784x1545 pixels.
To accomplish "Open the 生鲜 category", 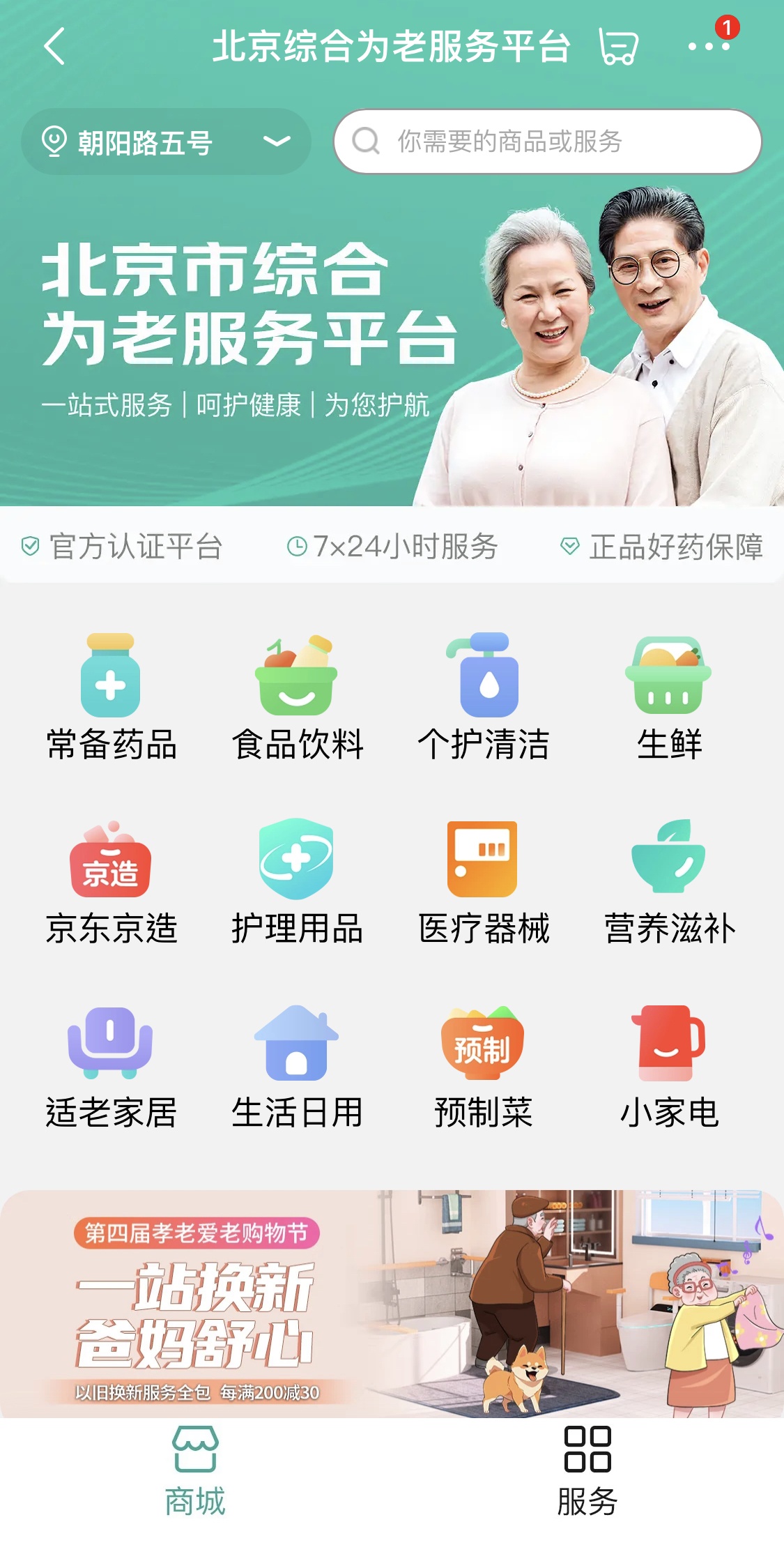I will click(668, 697).
